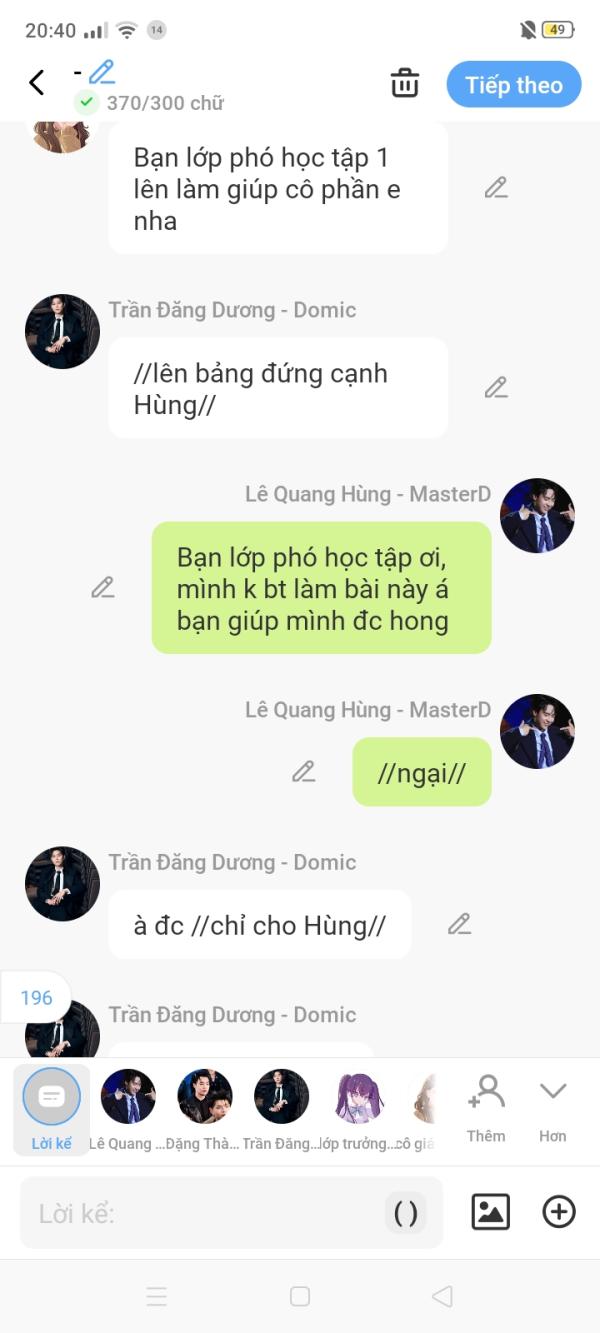This screenshot has width=600, height=1333.
Task: Edit the "//lên bảng đứng cạnh Hùng//" message
Action: [x=496, y=388]
